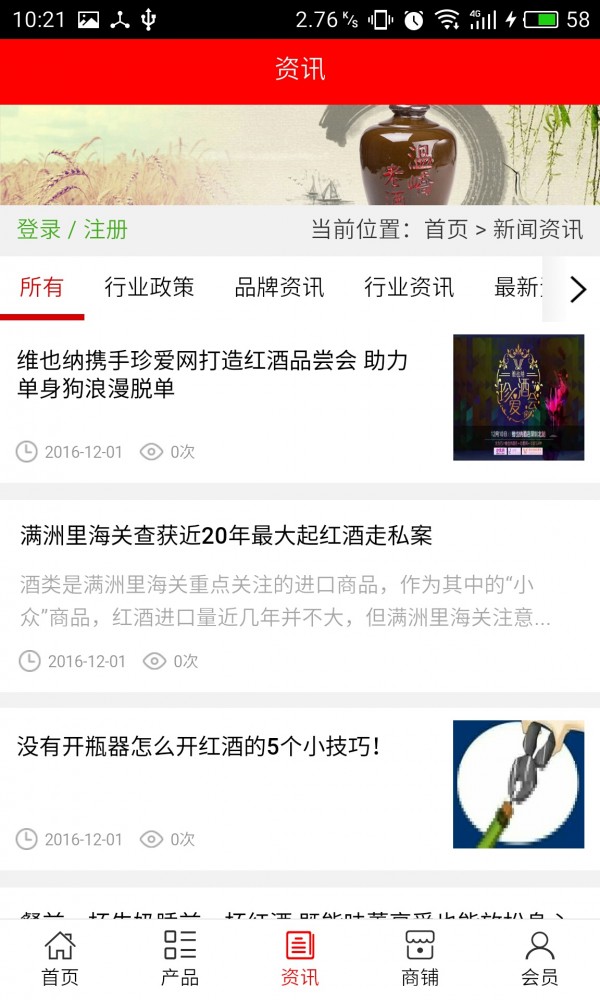Switch to the 产品 bottom tab

pyautogui.click(x=180, y=958)
